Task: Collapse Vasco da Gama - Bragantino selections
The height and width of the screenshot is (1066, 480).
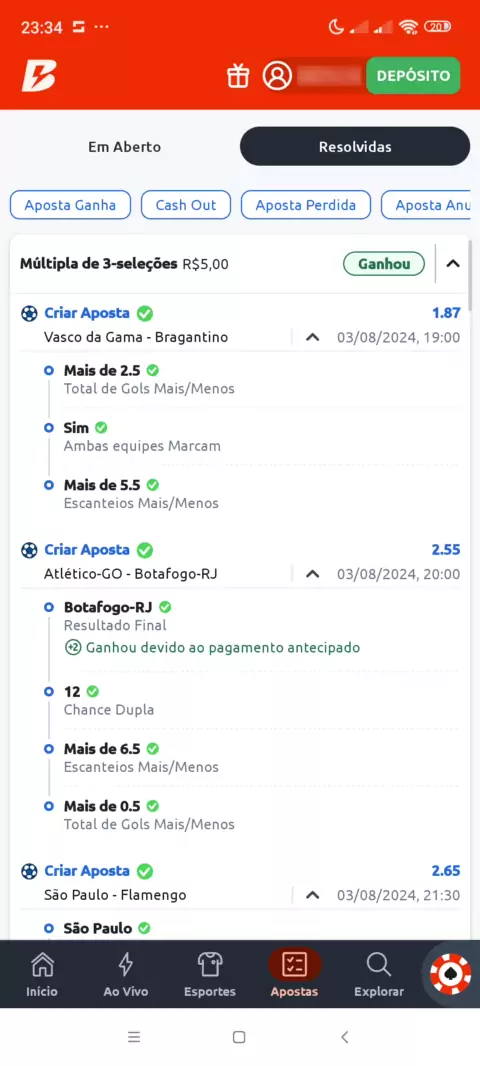Action: (313, 337)
